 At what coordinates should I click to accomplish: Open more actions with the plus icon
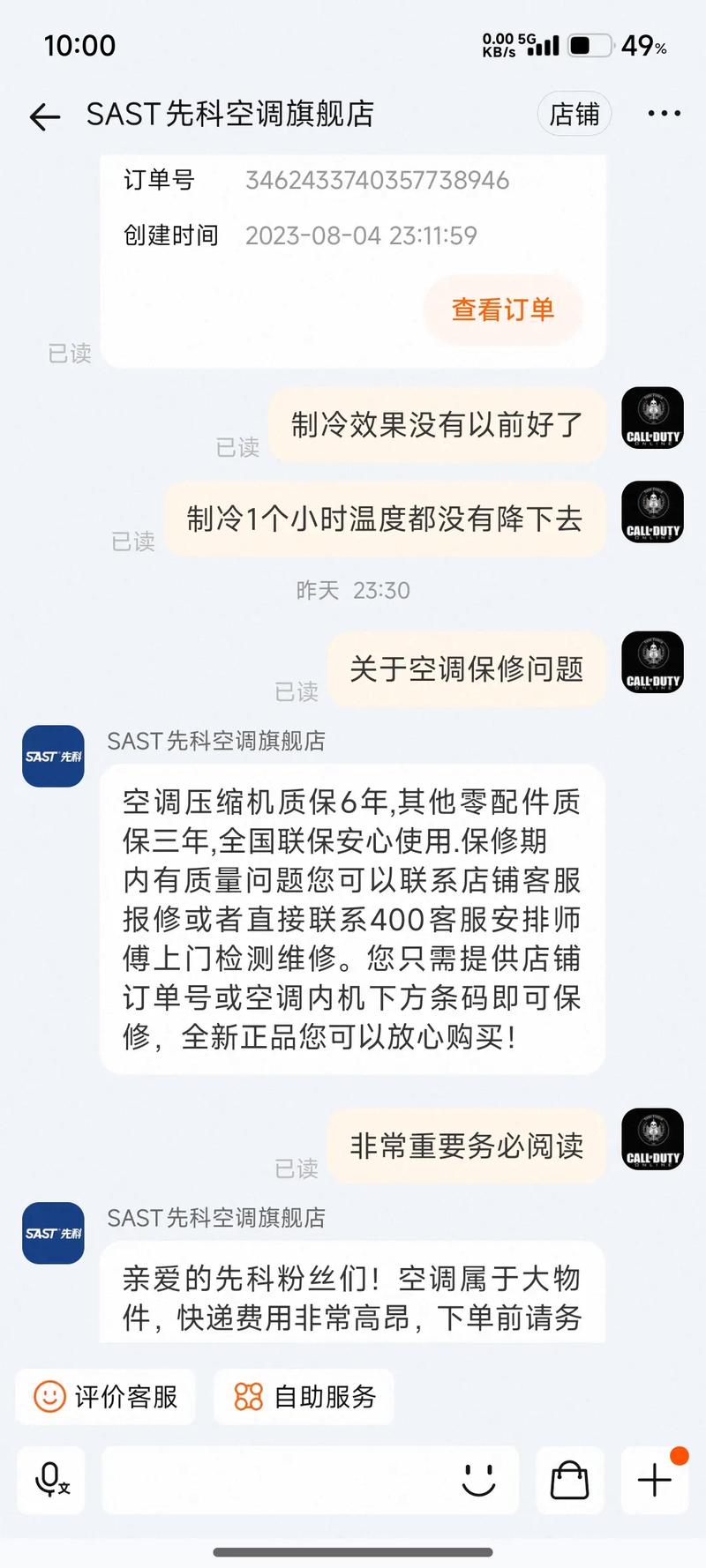coord(653,1479)
